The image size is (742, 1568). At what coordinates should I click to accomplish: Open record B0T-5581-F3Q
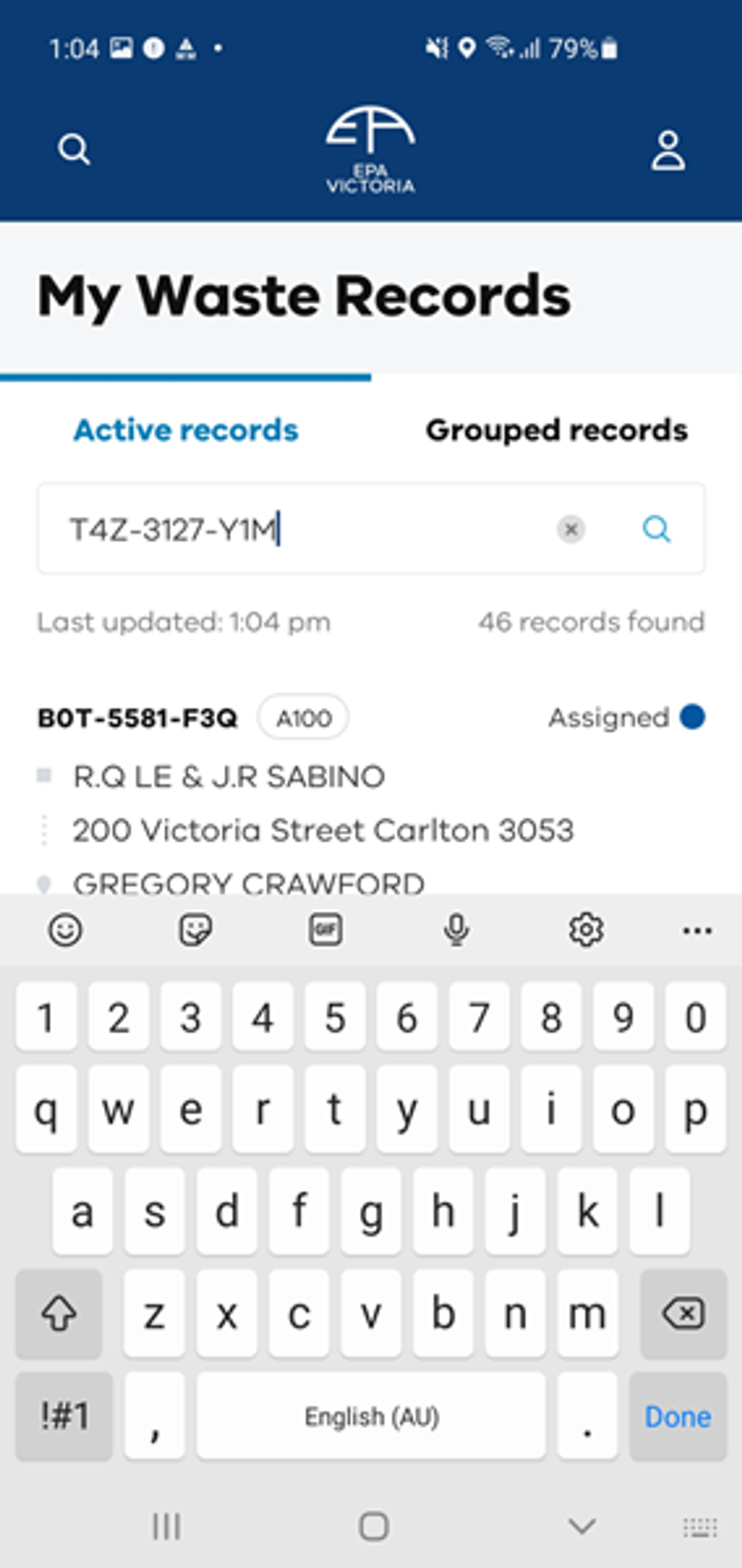138,718
